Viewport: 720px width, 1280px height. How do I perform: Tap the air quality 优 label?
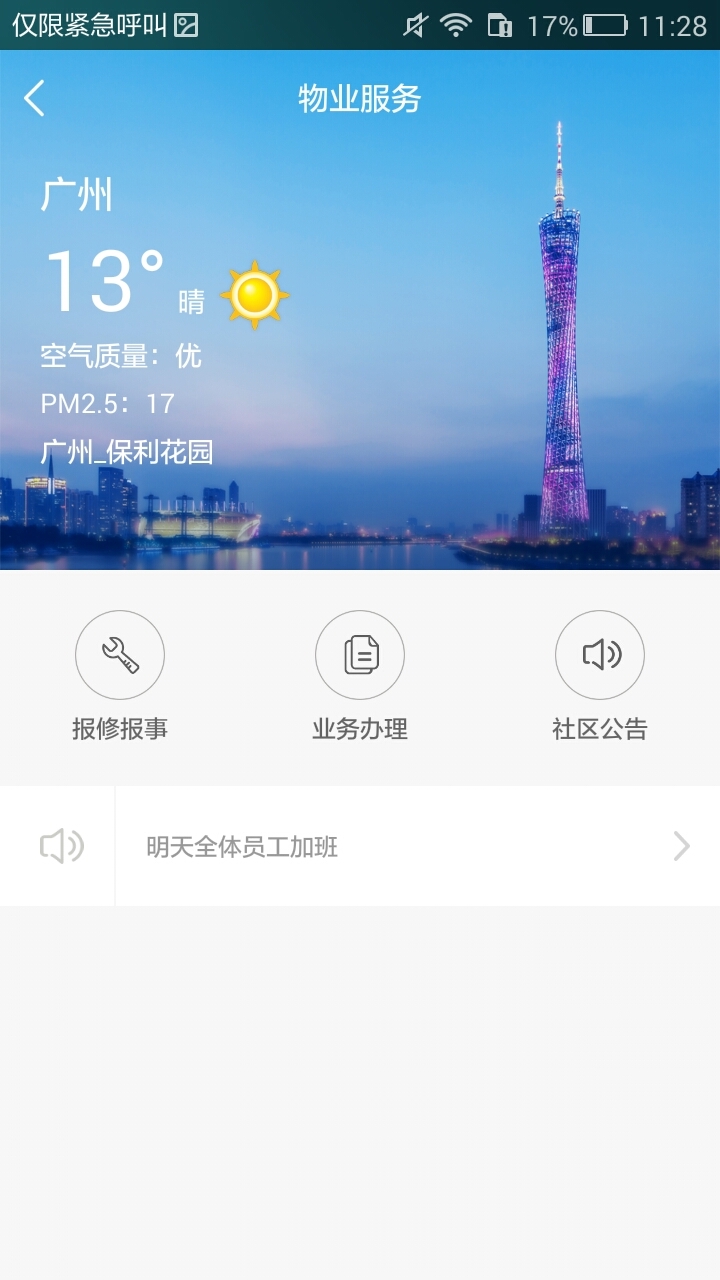pyautogui.click(x=120, y=356)
